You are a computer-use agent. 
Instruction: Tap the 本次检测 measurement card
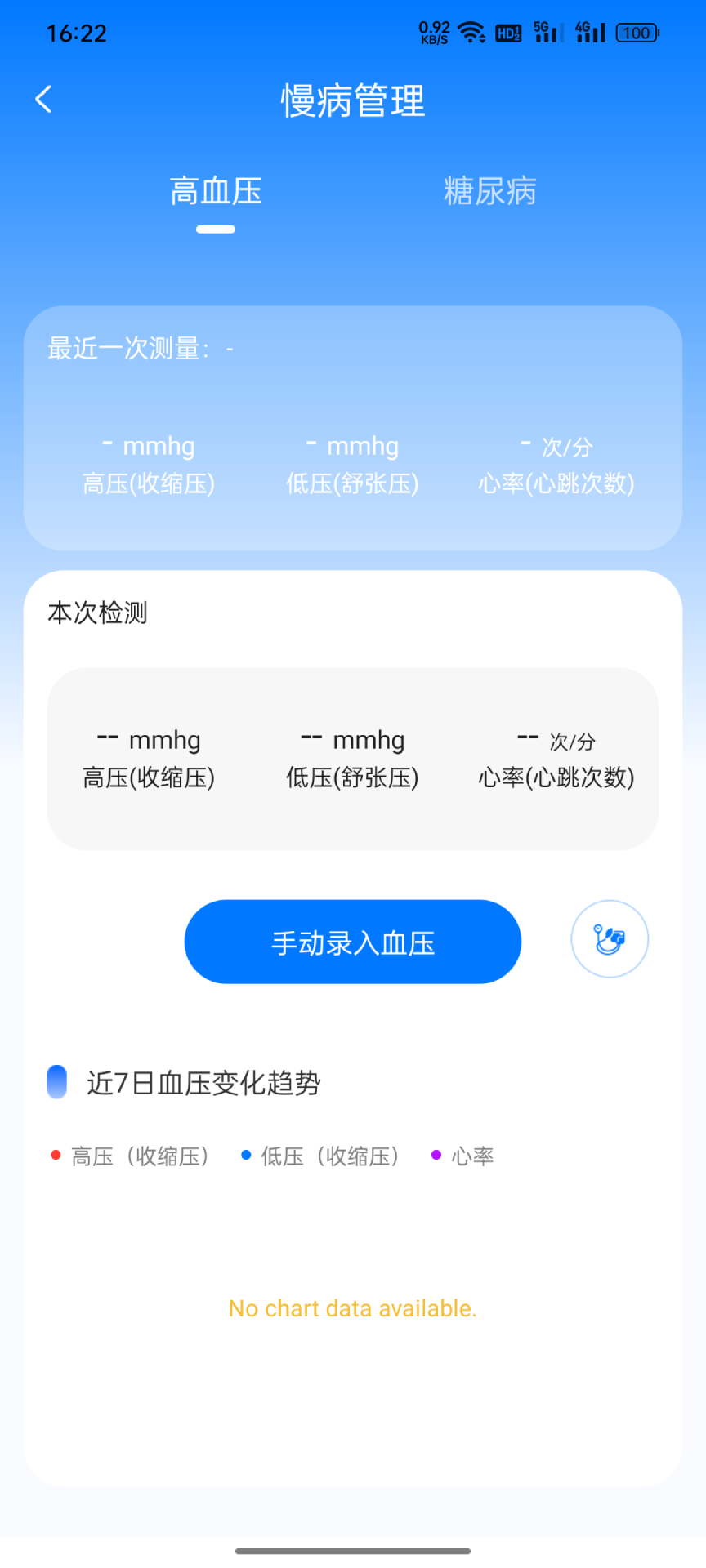tap(352, 758)
